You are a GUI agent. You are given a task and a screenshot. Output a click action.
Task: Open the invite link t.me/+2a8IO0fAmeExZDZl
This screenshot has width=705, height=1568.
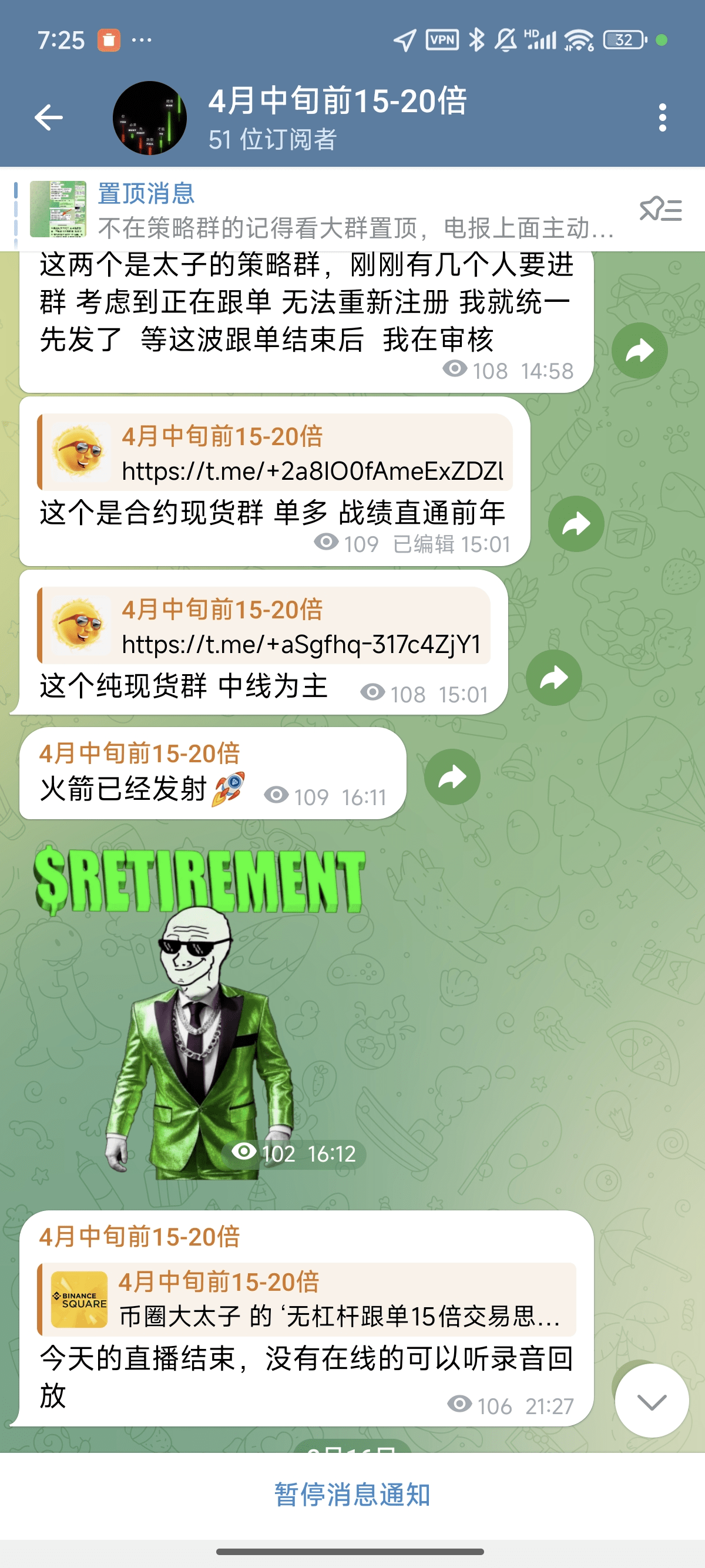coord(313,471)
